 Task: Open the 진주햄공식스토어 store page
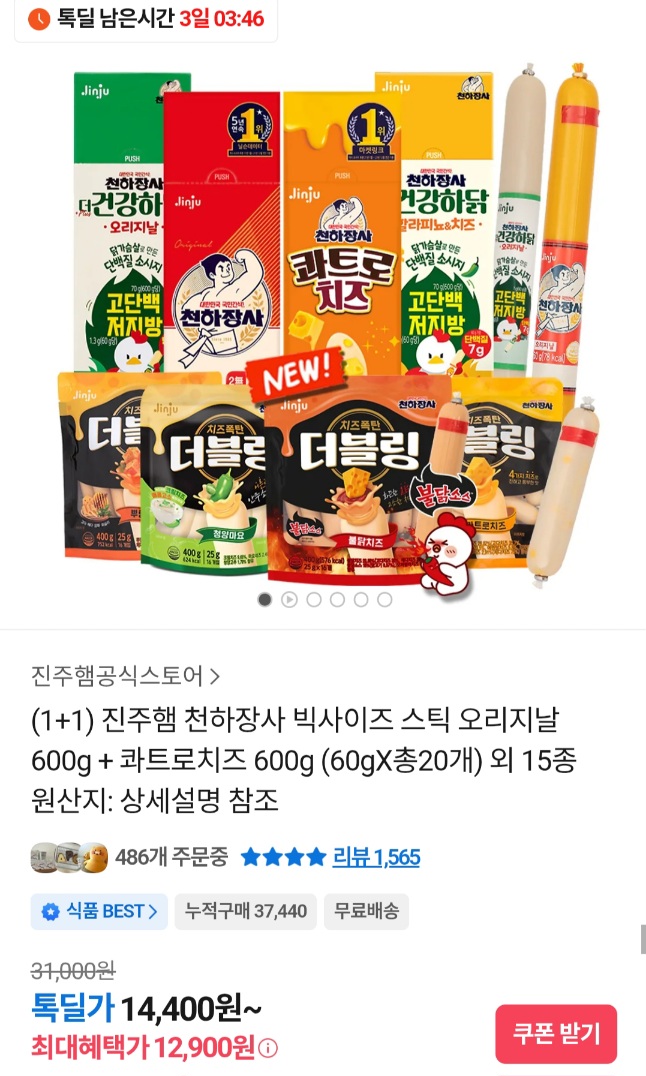click(x=125, y=676)
